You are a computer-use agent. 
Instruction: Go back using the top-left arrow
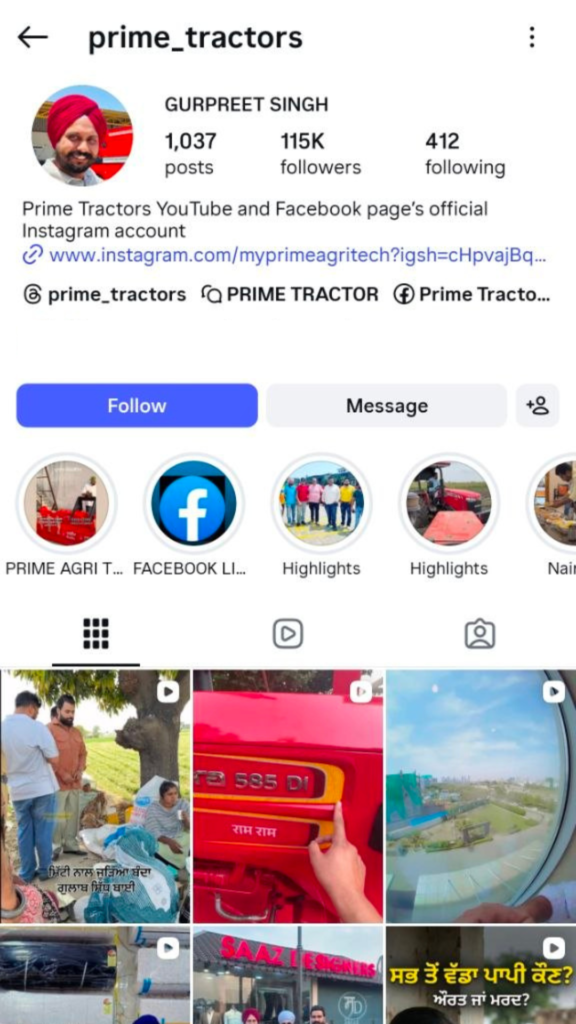pos(33,37)
